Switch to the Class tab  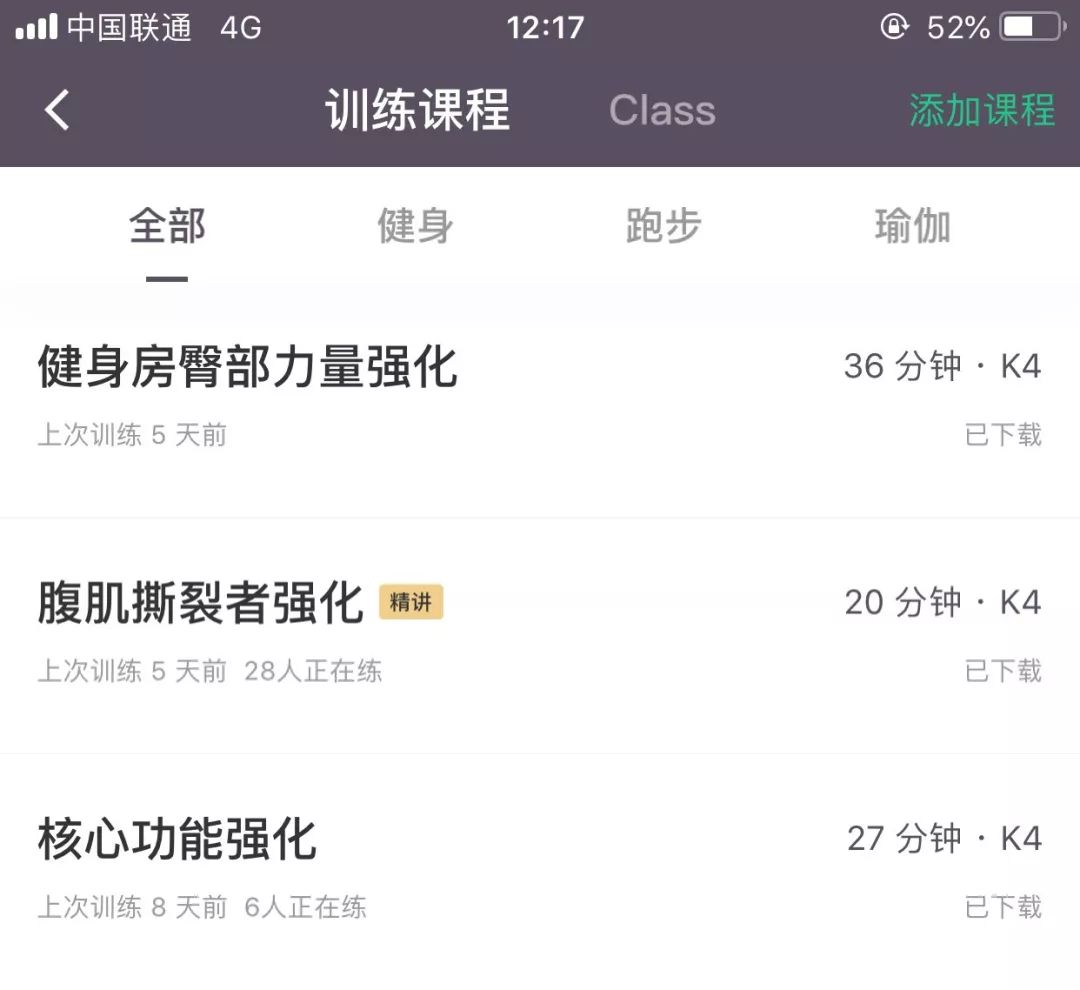(662, 110)
